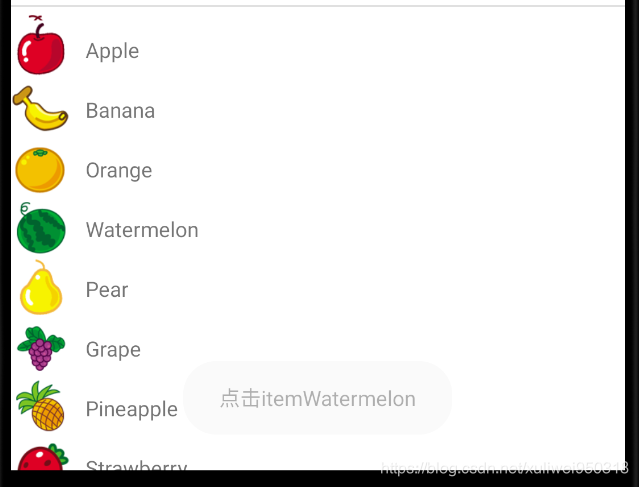Screen dimensions: 639x487
Task: Tap the Grape row
Action: (113, 349)
